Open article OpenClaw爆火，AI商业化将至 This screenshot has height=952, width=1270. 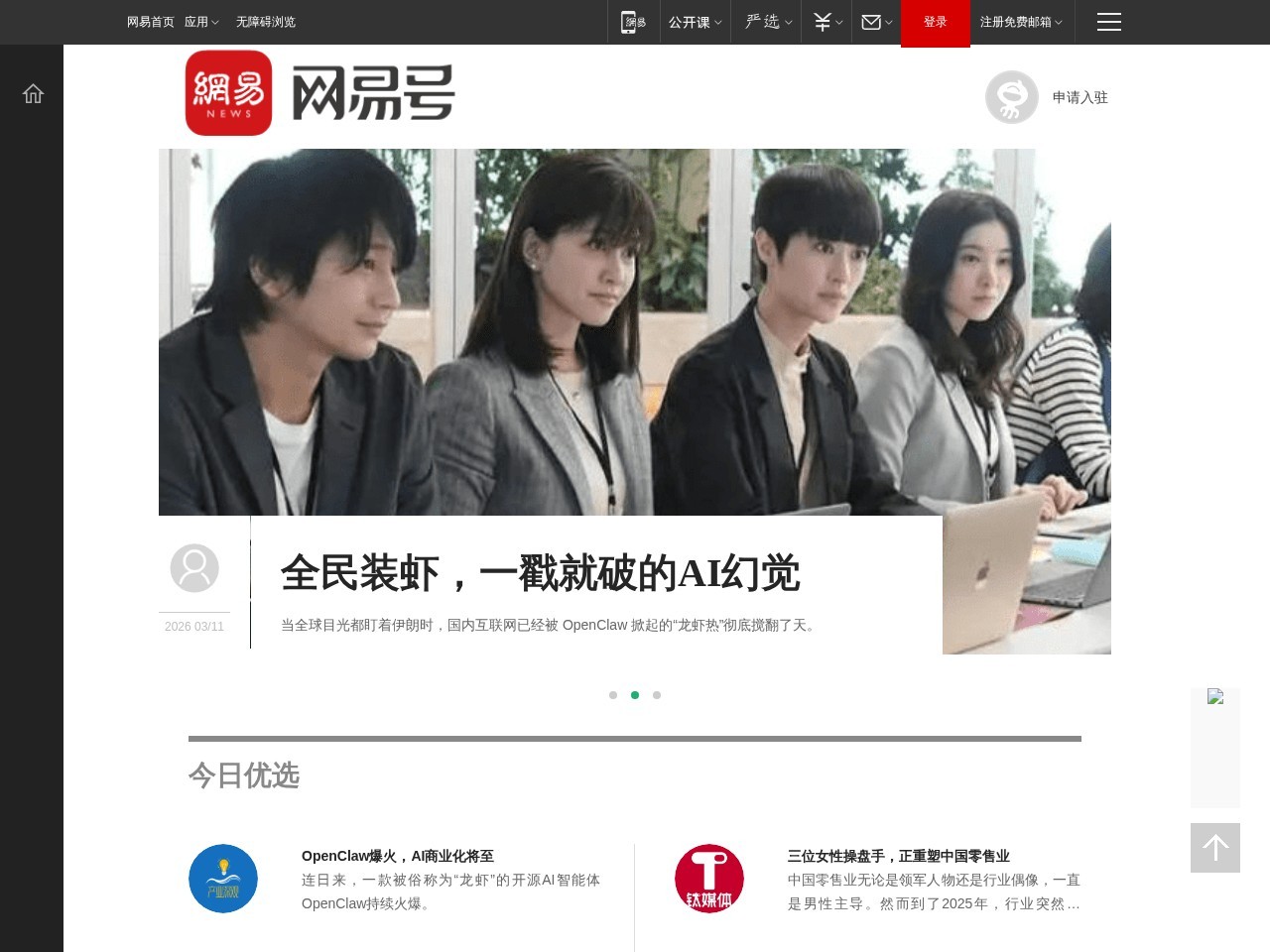pos(397,856)
